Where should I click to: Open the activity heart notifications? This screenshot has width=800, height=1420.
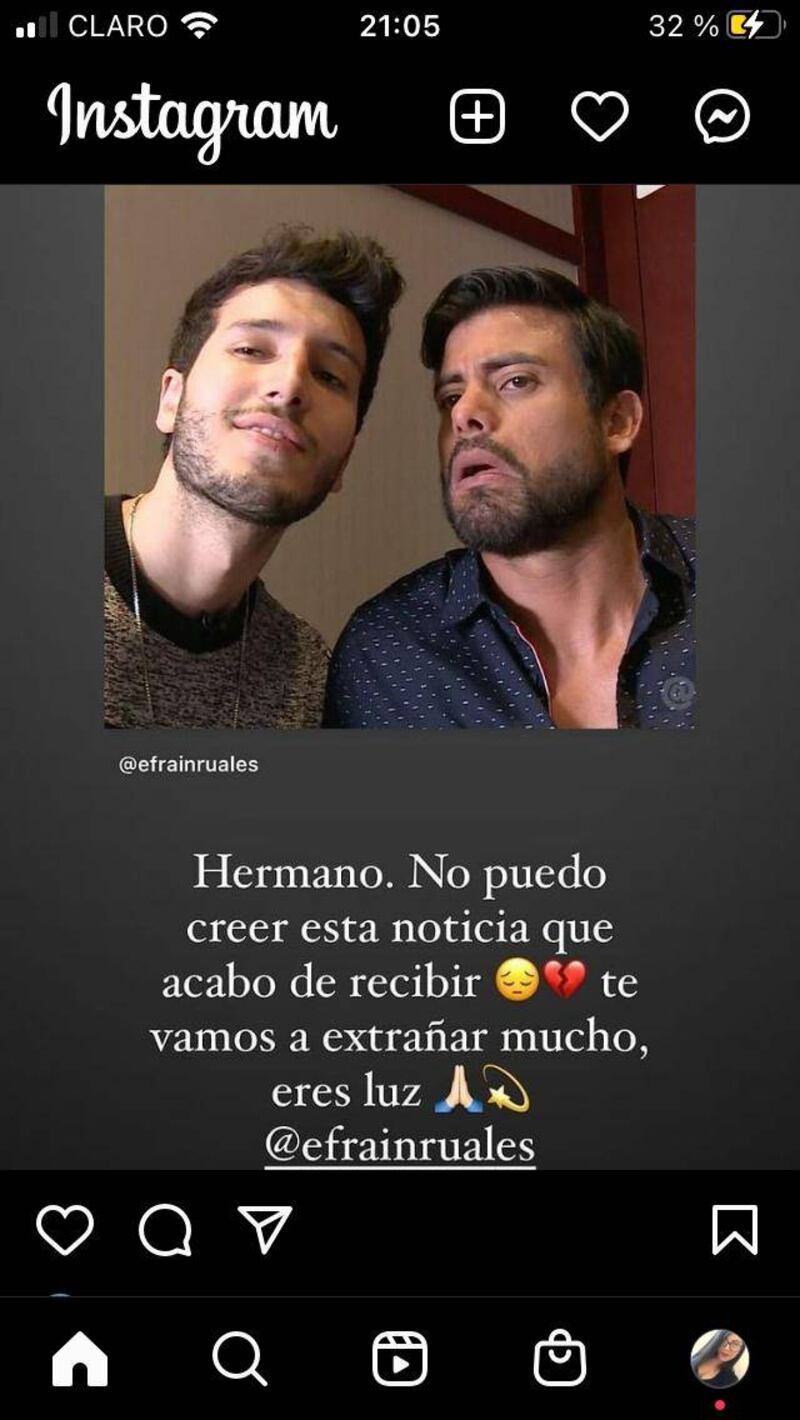click(x=599, y=117)
